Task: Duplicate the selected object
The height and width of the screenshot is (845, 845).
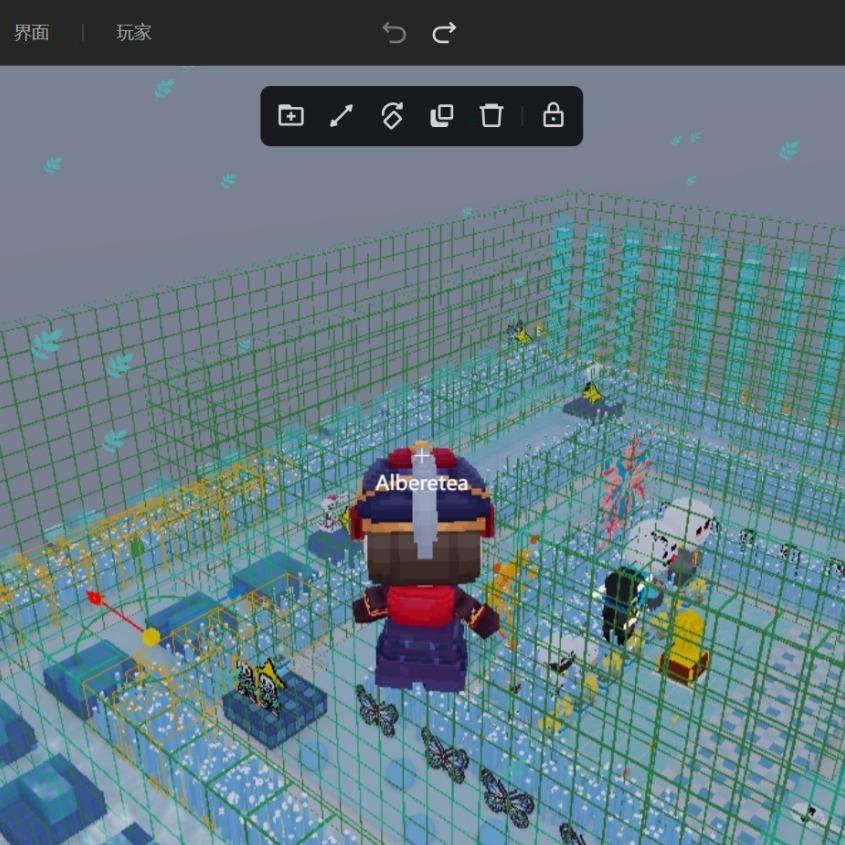Action: 441,116
